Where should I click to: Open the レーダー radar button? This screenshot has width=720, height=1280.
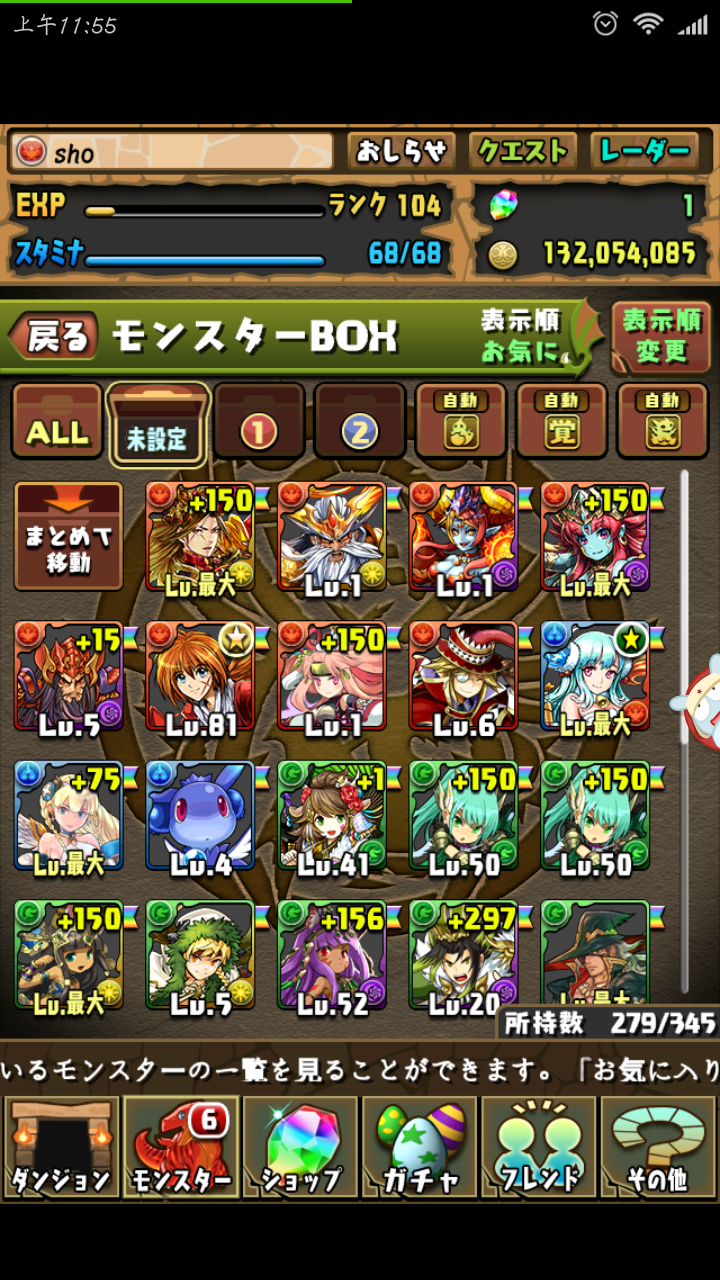(644, 151)
